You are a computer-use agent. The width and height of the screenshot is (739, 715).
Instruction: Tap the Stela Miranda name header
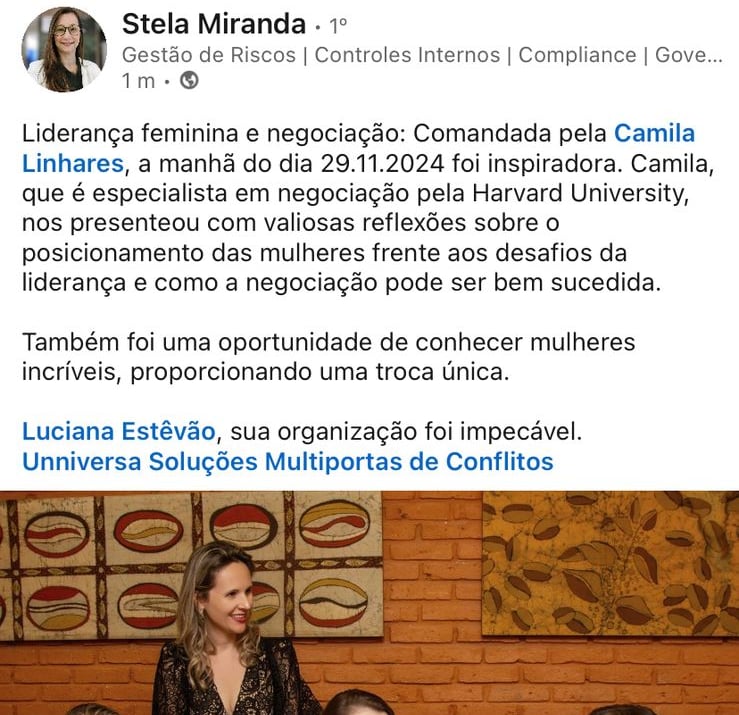[x=213, y=23]
